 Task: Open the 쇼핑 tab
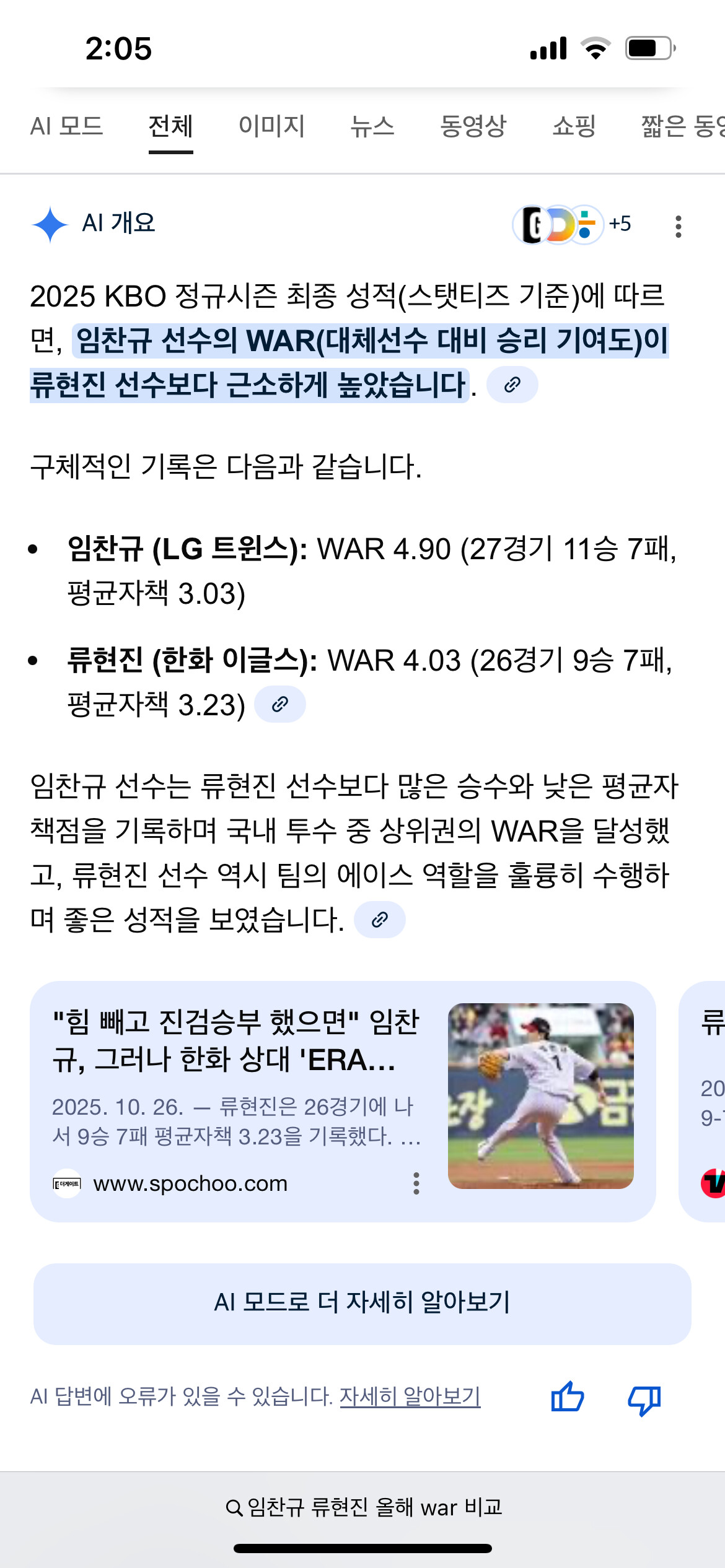[x=574, y=126]
